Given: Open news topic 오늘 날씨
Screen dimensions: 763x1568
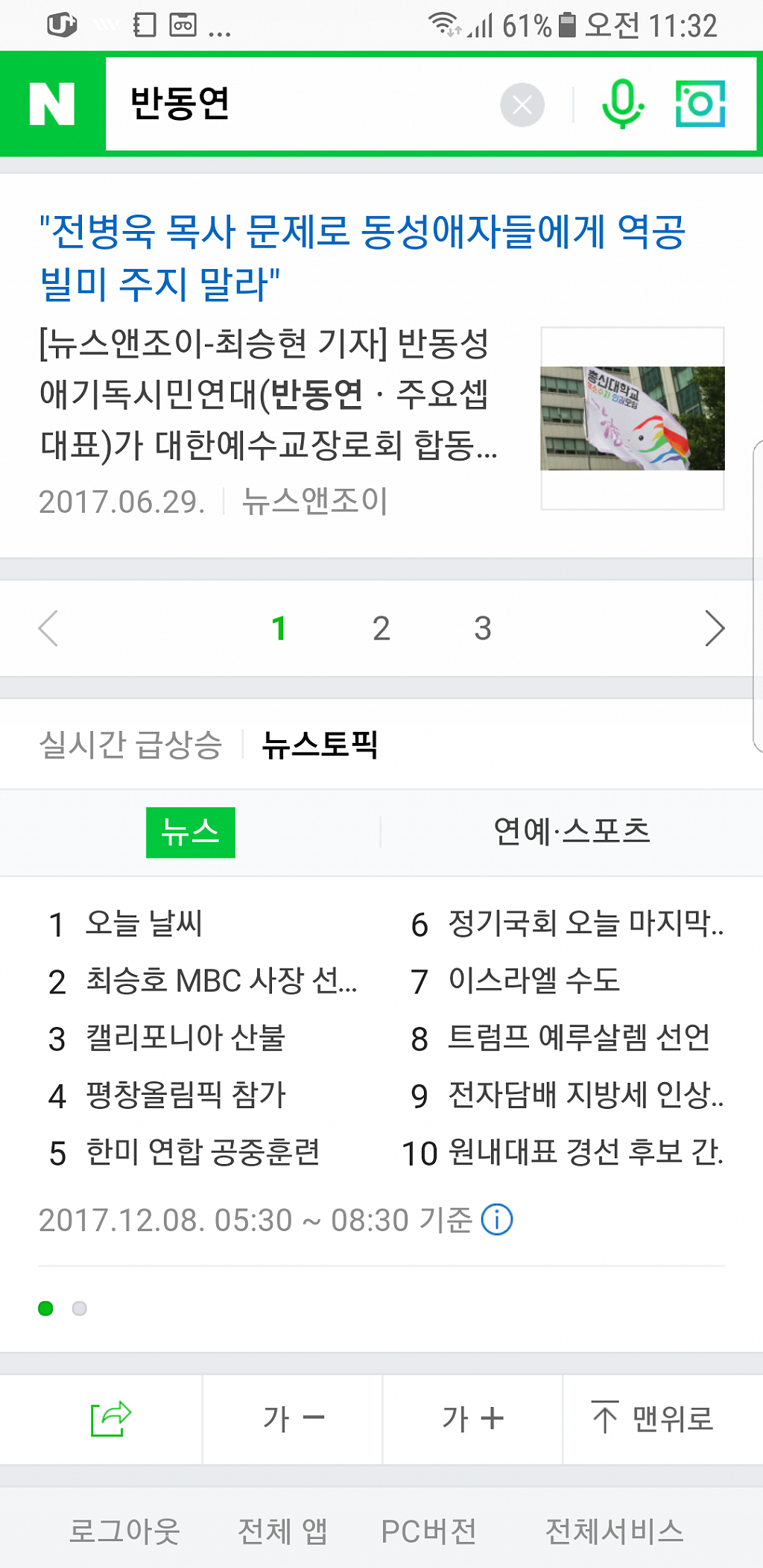Looking at the screenshot, I should click(x=144, y=923).
